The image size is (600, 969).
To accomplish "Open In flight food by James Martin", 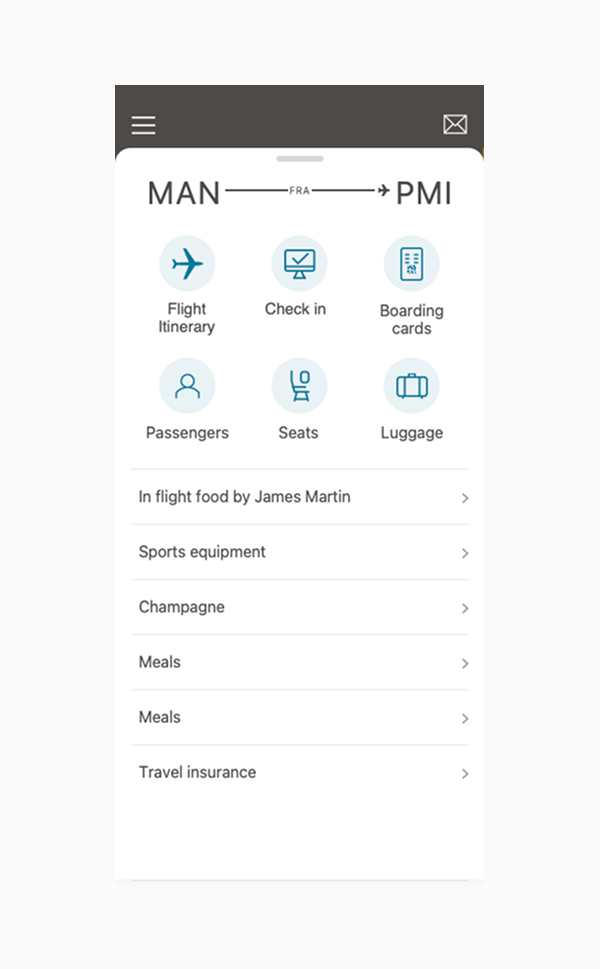I will pyautogui.click(x=300, y=497).
